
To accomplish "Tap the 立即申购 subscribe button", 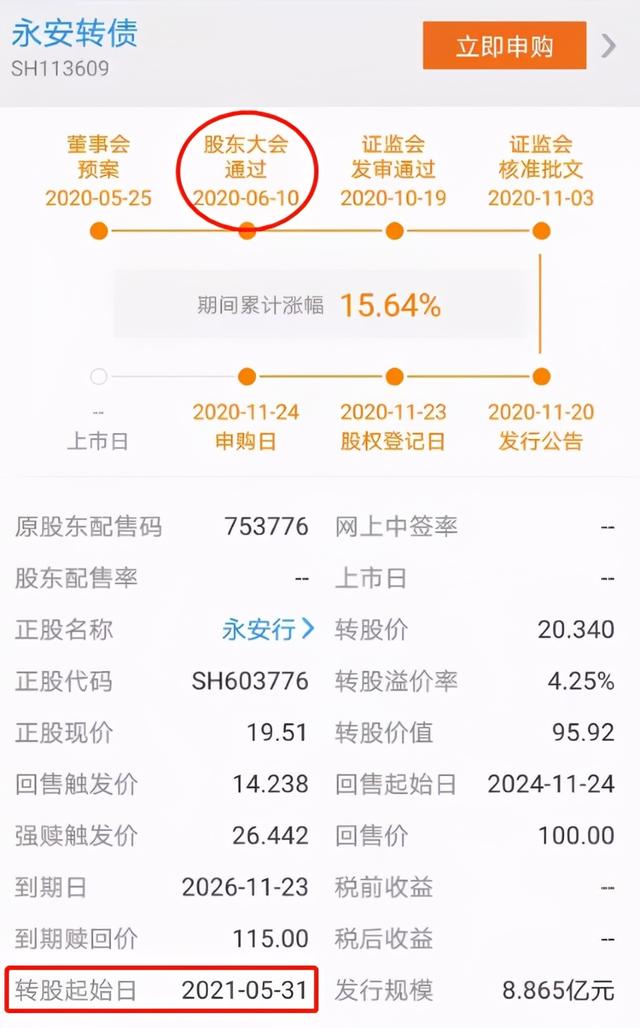I will click(x=504, y=45).
